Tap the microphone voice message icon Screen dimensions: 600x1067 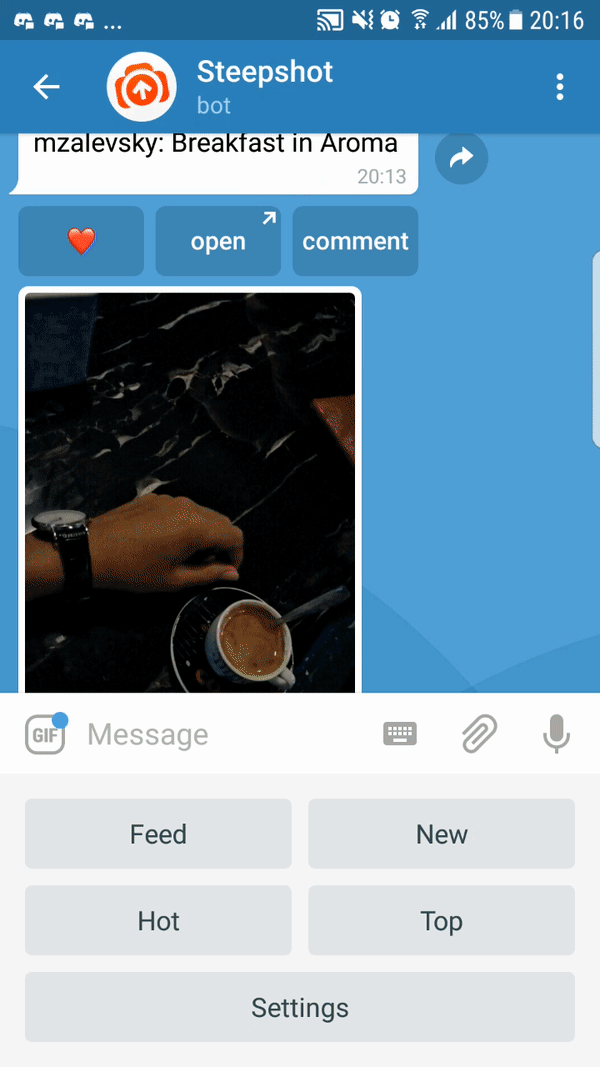[556, 734]
